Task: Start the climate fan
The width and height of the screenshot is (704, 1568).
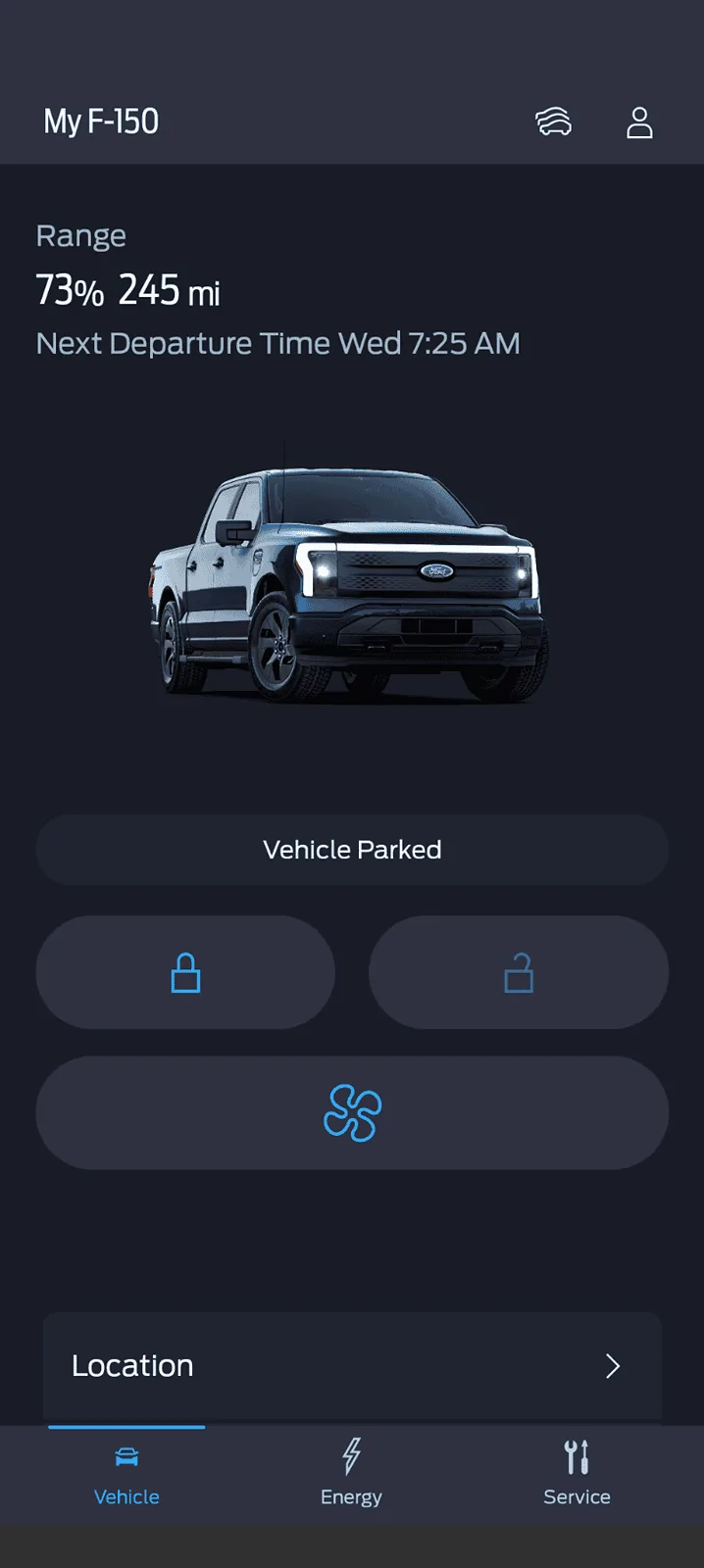Action: click(352, 1112)
